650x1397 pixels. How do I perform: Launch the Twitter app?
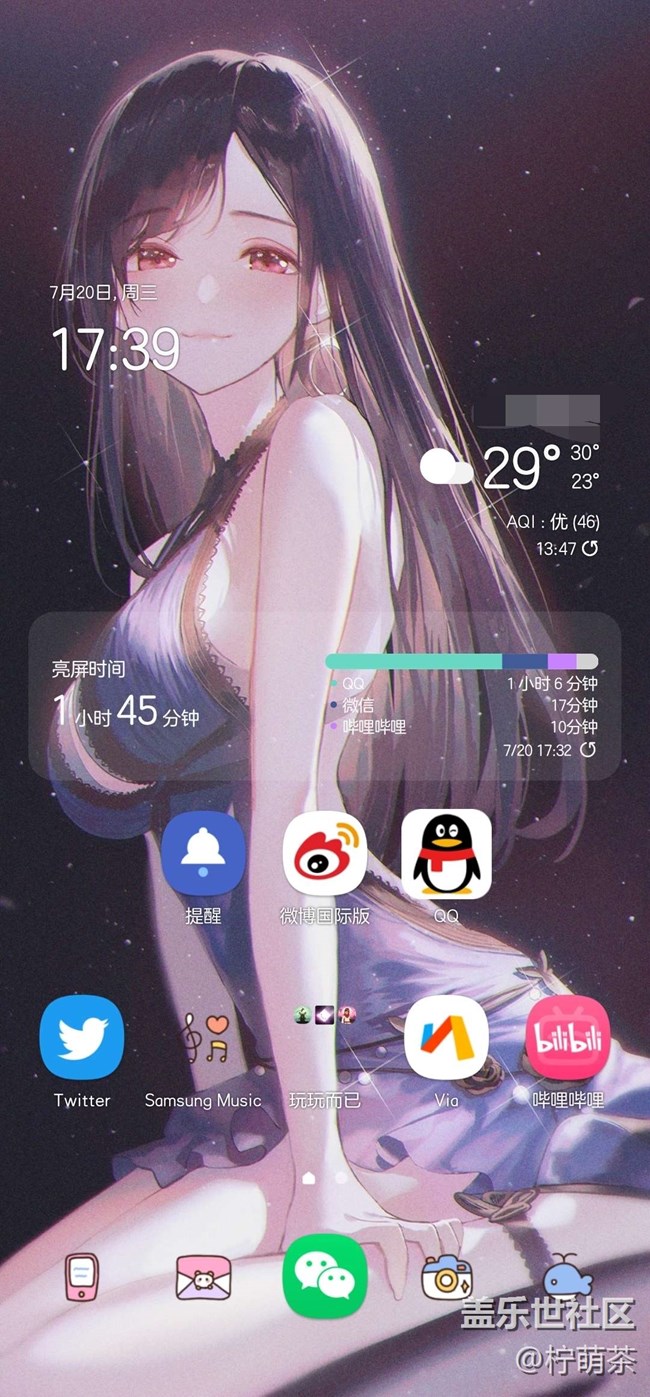tap(82, 1038)
